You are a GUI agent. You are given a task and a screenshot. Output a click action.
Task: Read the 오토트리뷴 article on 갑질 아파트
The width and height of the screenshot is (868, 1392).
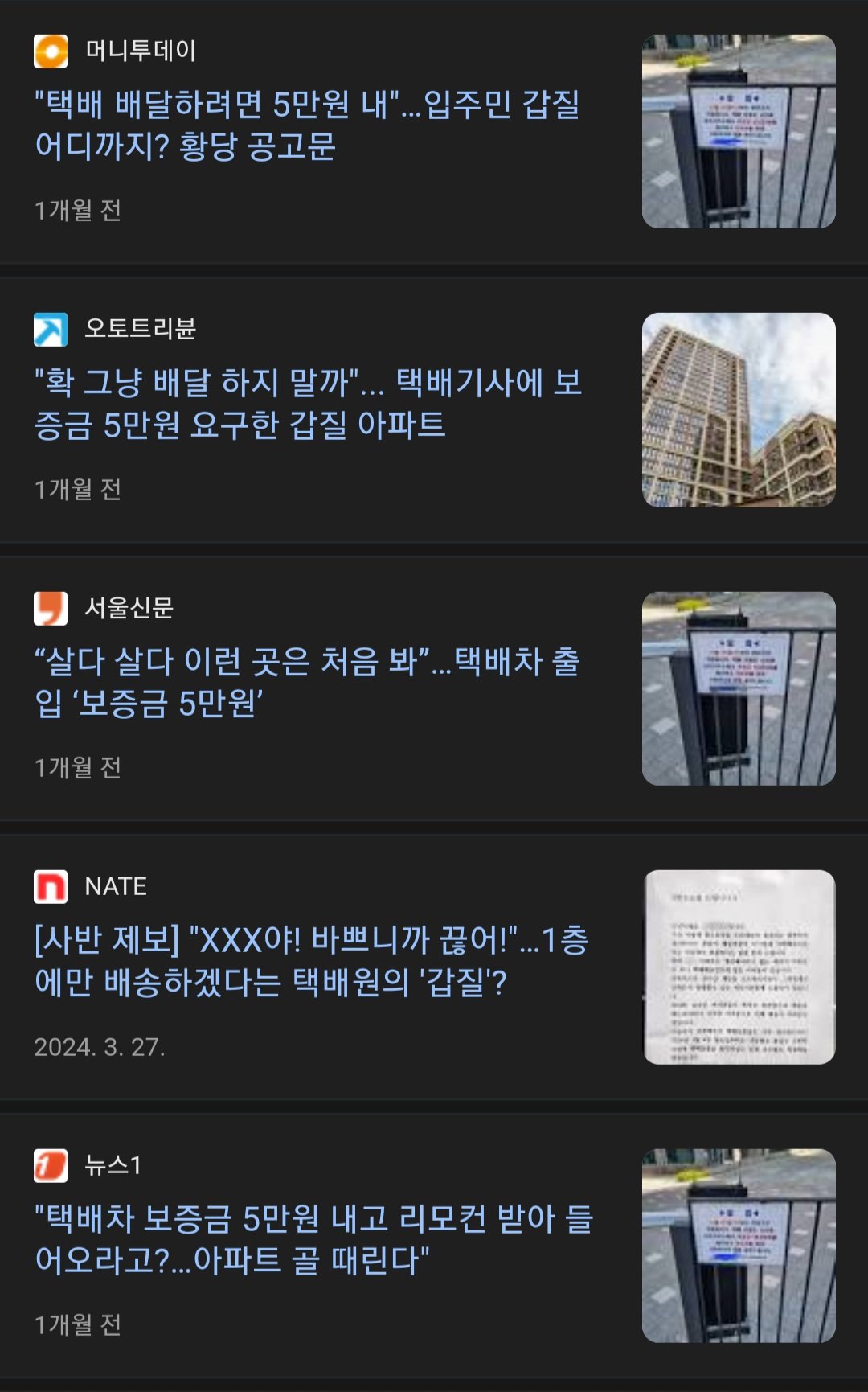308,404
